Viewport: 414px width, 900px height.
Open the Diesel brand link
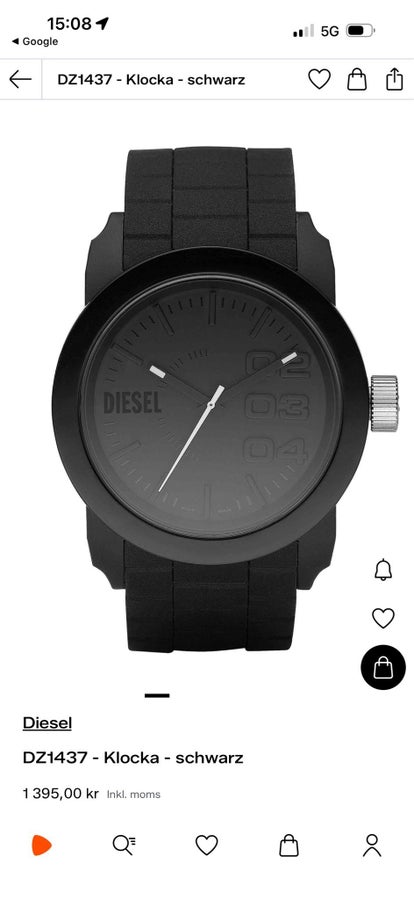coord(47,723)
